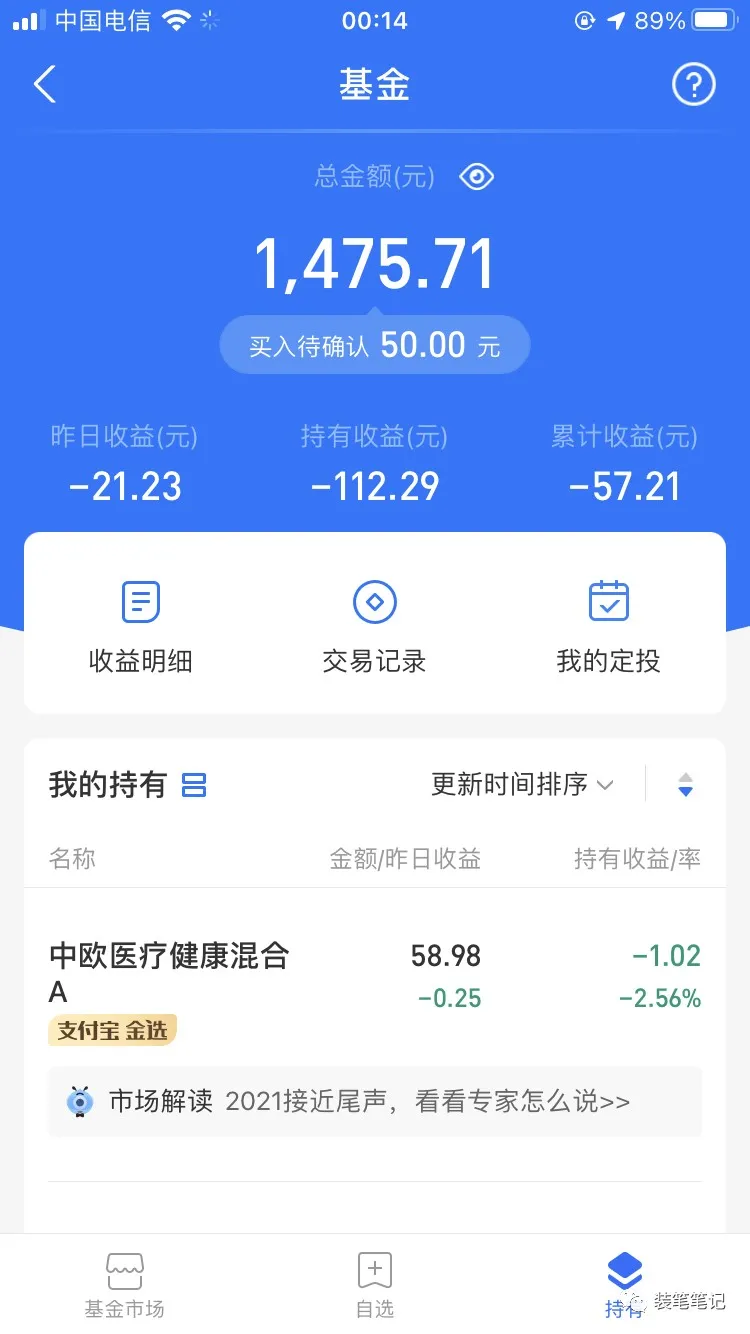
Task: Switch to the 自选 tab
Action: [x=374, y=1285]
